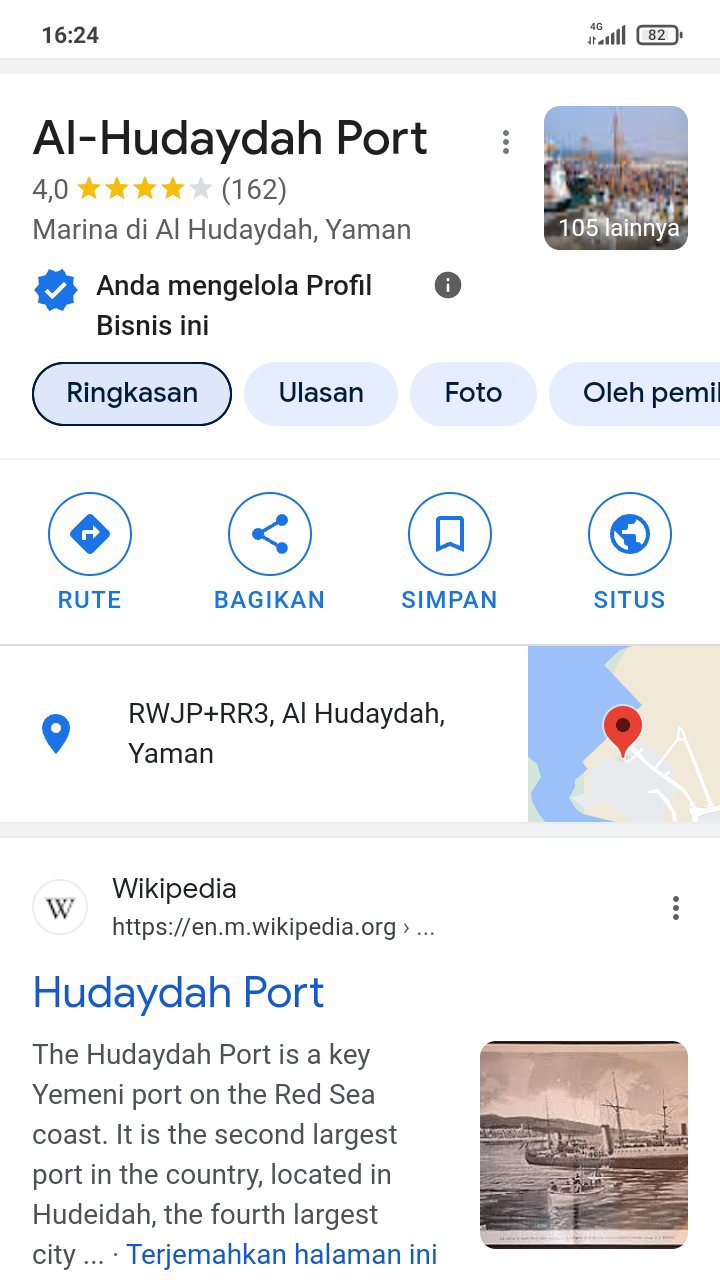This screenshot has height=1280, width=720.
Task: Select the Ringkasan chip
Action: [x=132, y=393]
